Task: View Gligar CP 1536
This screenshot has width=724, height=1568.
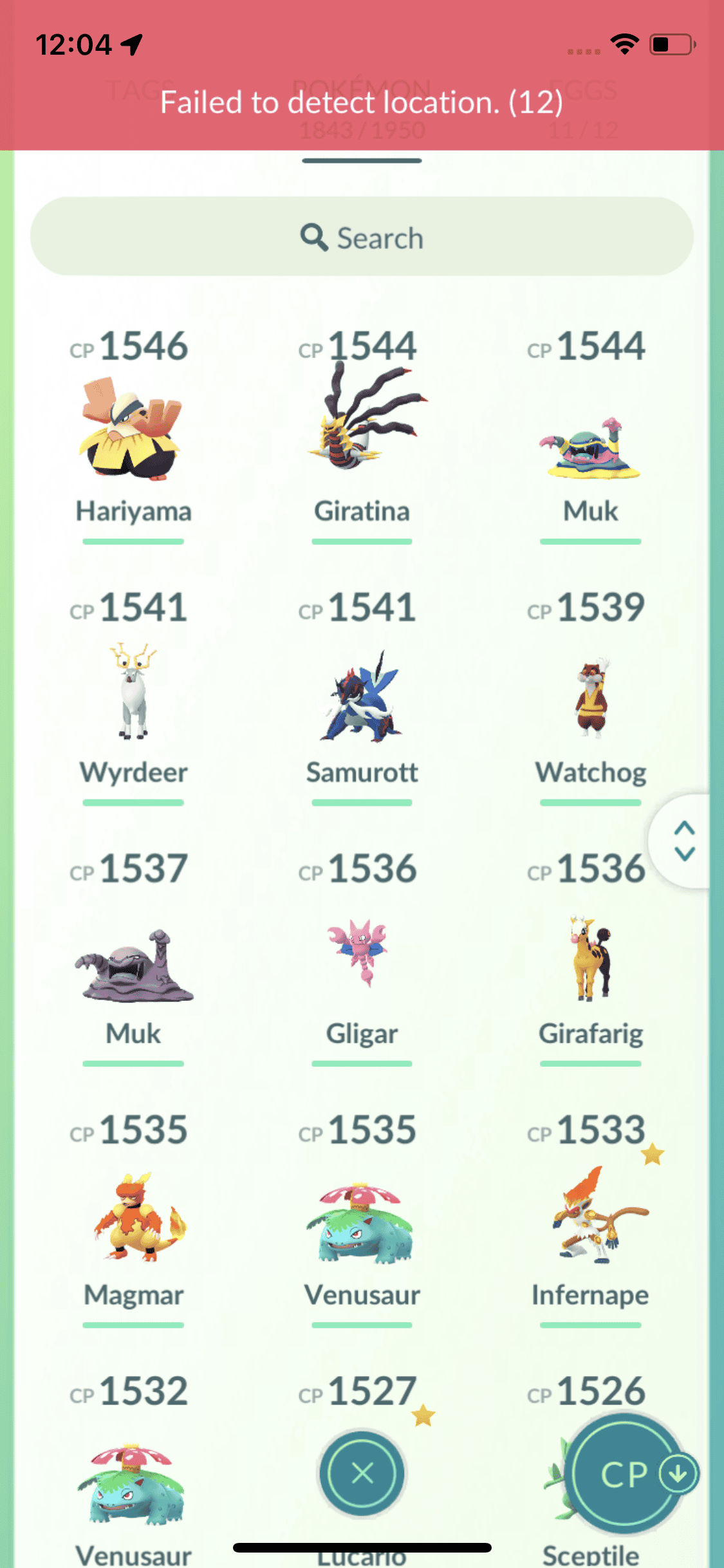Action: point(362,953)
